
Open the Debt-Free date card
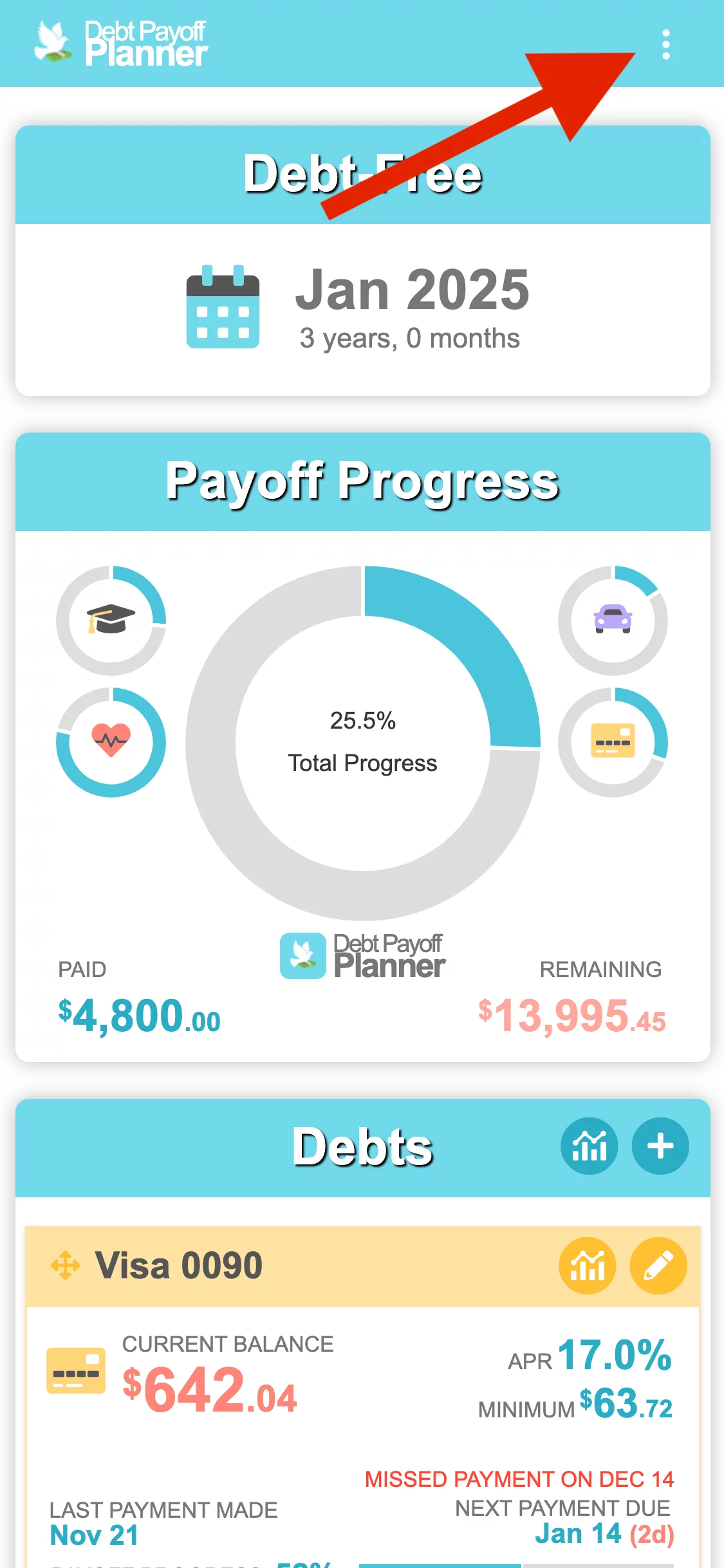(363, 261)
